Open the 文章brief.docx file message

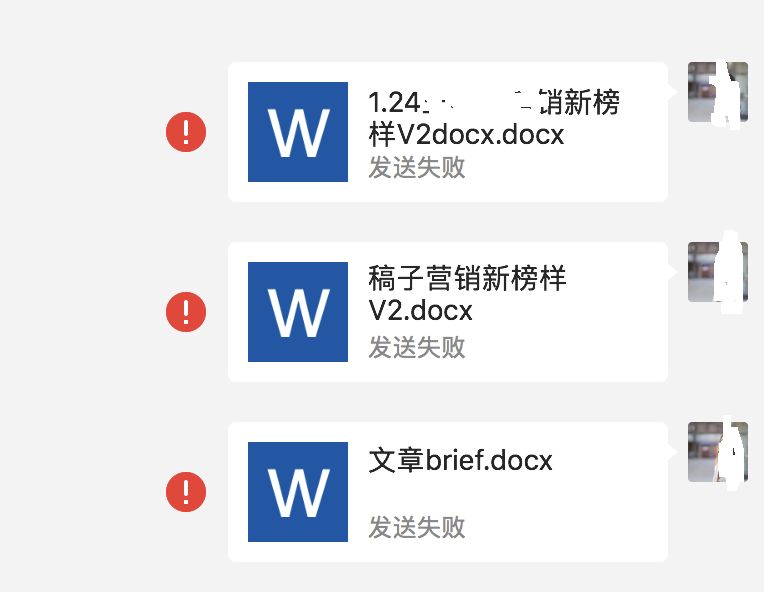pos(447,491)
